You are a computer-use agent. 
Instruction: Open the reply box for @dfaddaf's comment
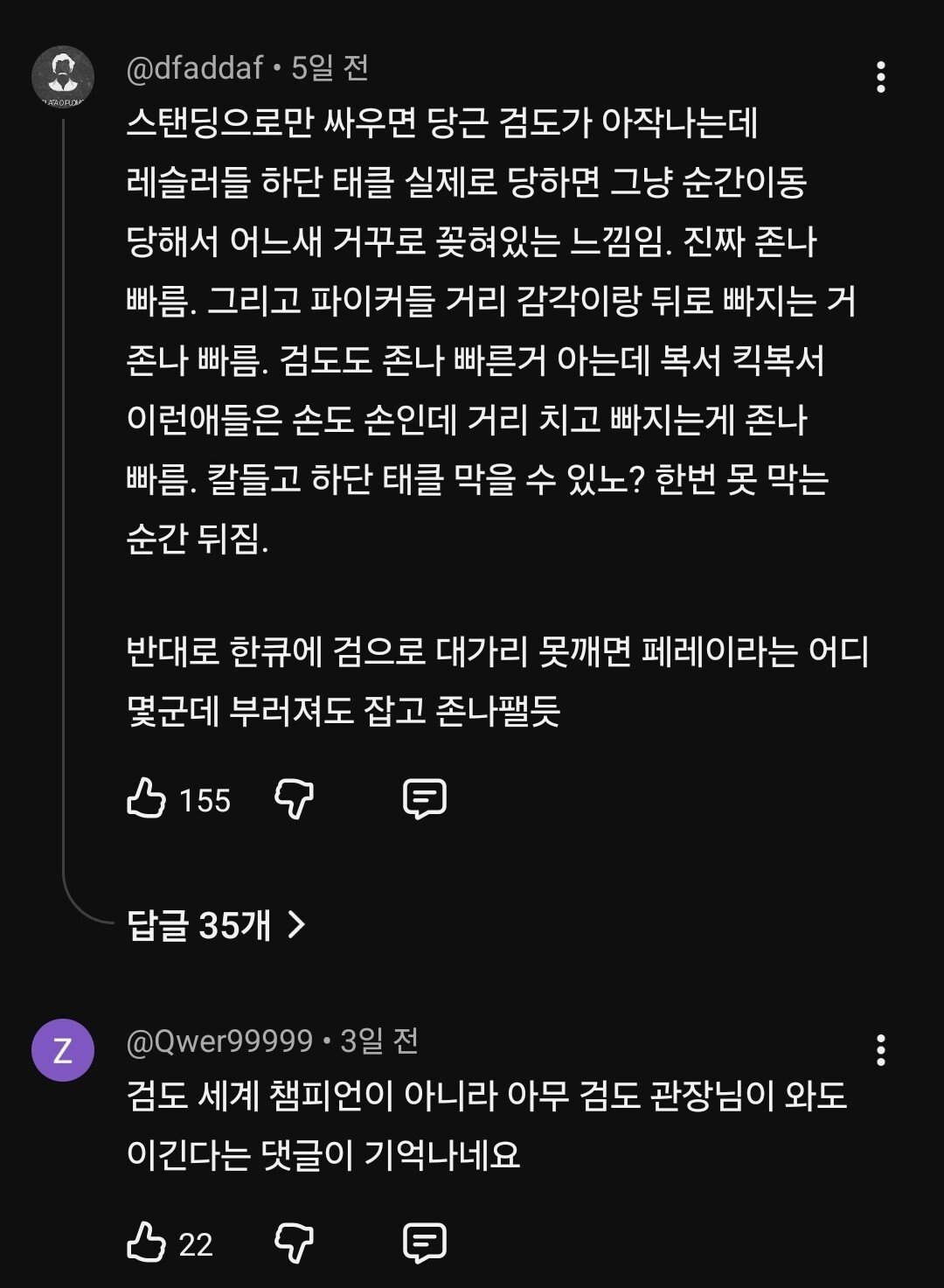click(x=427, y=797)
